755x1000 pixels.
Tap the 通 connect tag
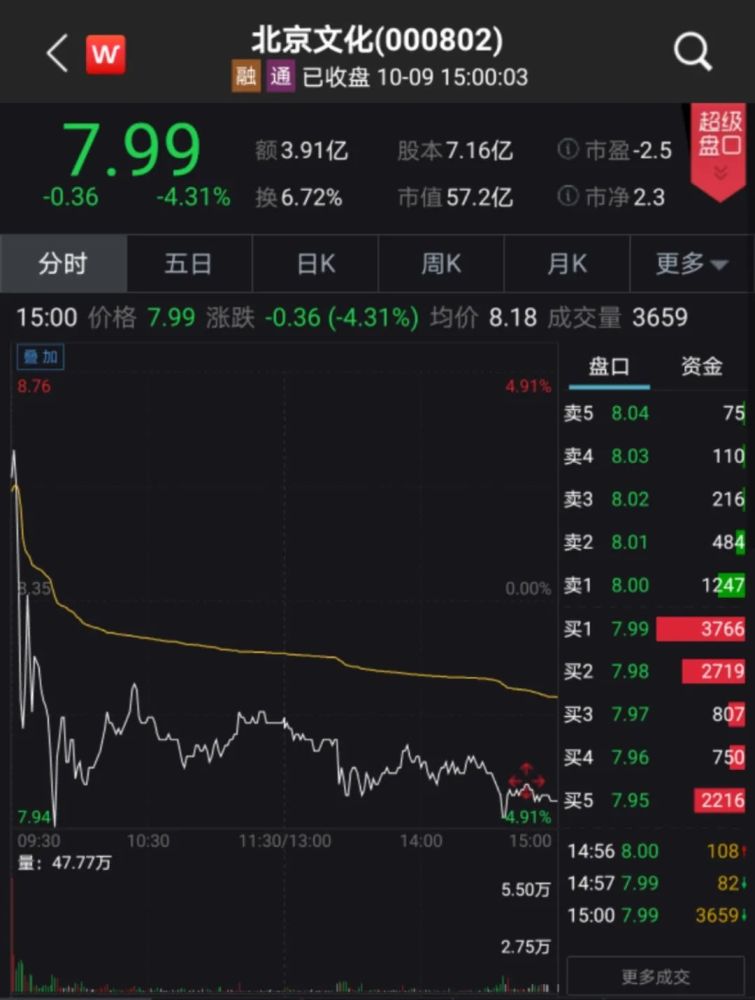click(x=281, y=77)
